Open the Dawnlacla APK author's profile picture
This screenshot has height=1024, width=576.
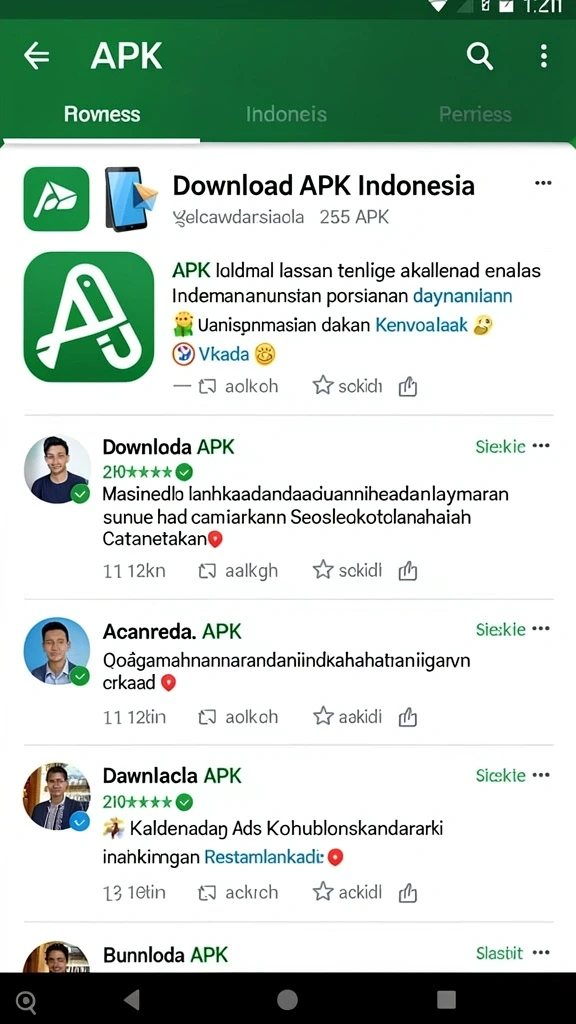coord(56,796)
